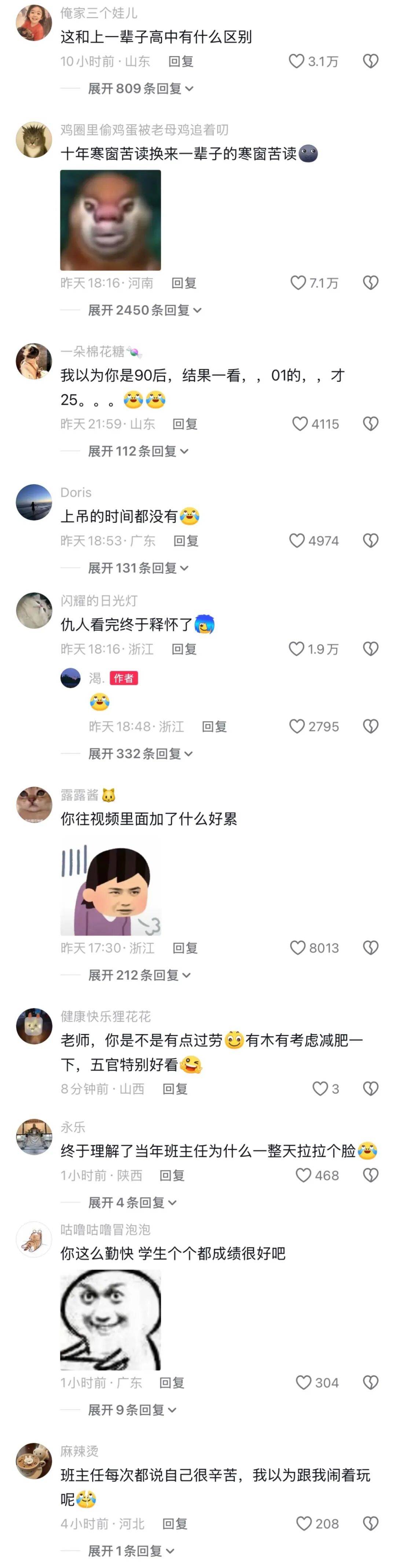Like 俺家三个娃儿's comment
Screen dimensions: 396x1568
[297, 61]
